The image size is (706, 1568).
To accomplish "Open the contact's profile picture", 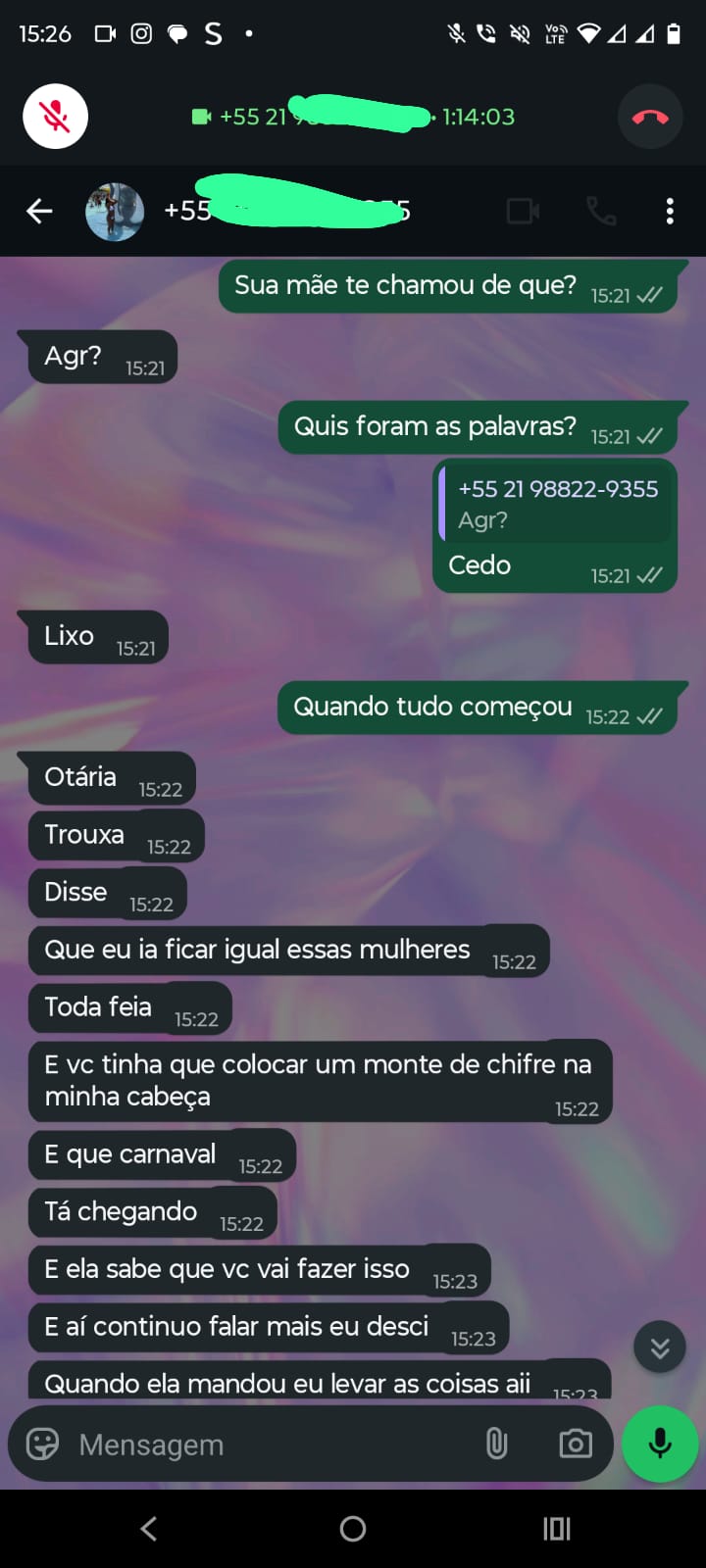I will point(115,212).
